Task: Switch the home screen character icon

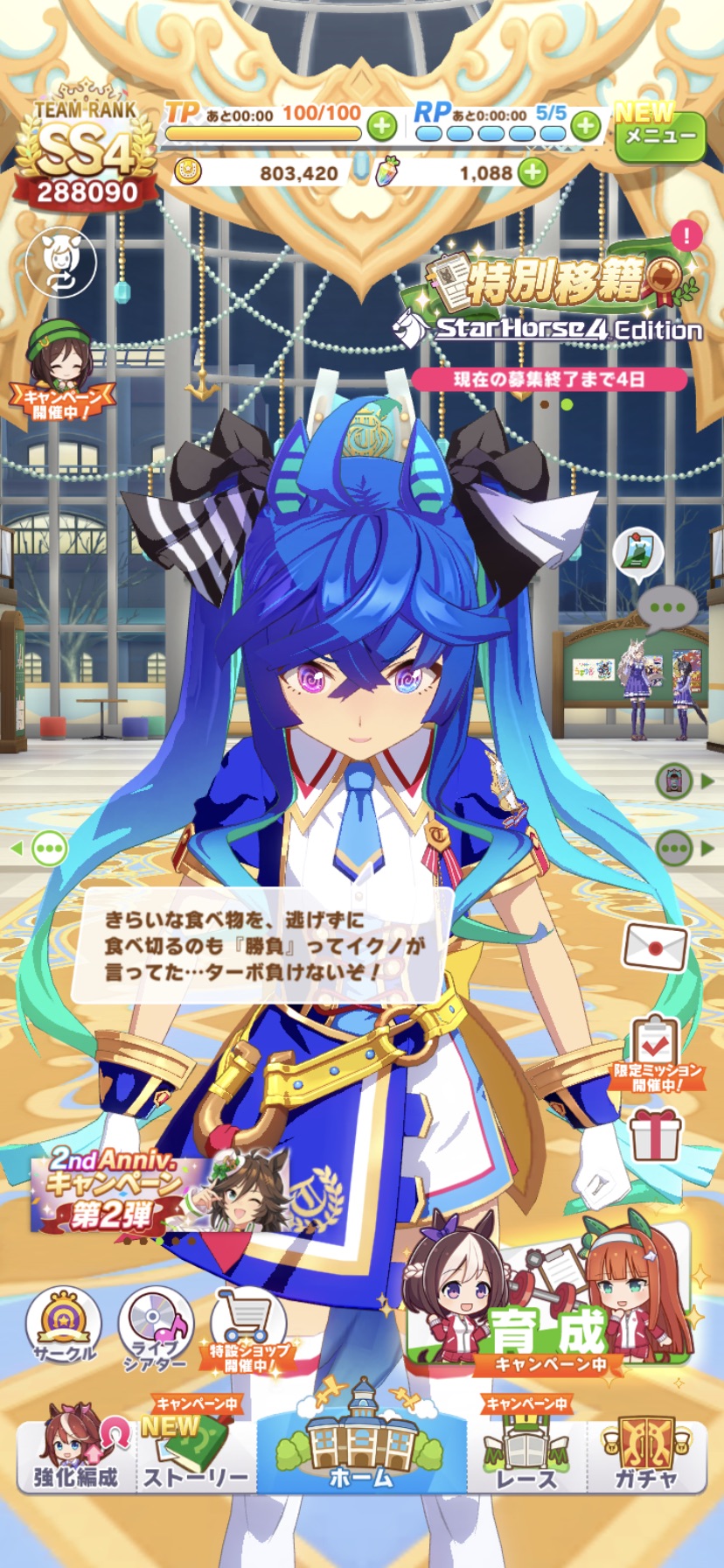Action: pos(60,262)
